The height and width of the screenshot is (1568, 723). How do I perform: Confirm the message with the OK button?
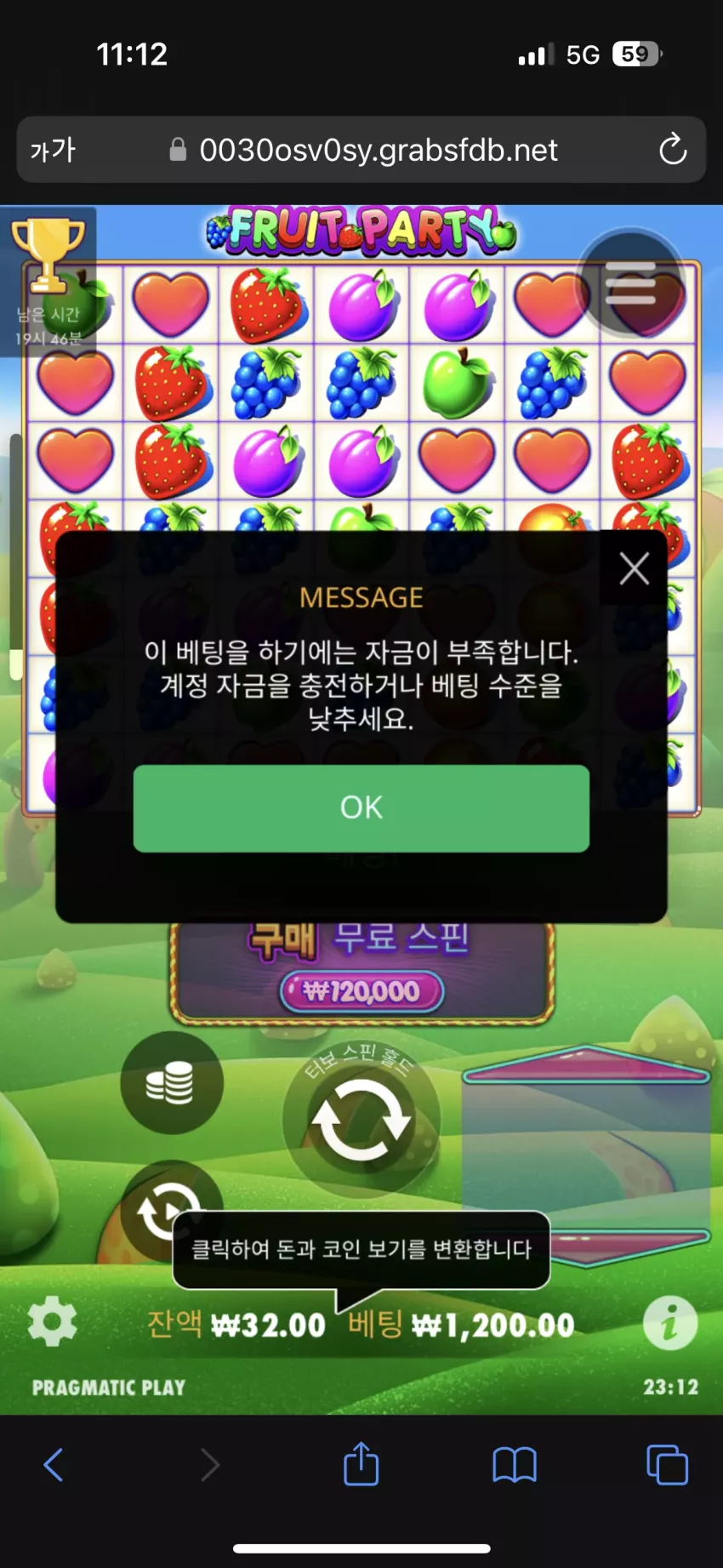point(361,808)
